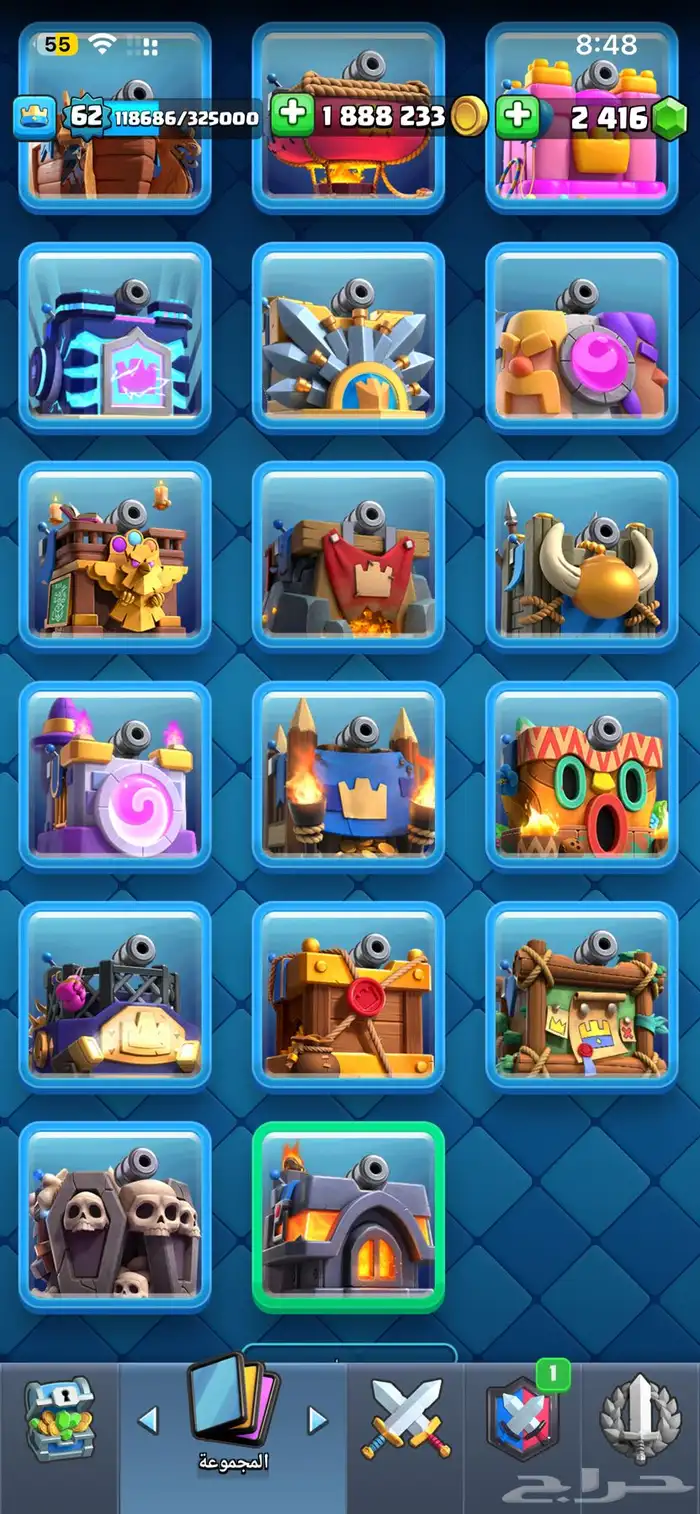Open the player level crown icon
This screenshot has width=700, height=1514.
coord(34,117)
